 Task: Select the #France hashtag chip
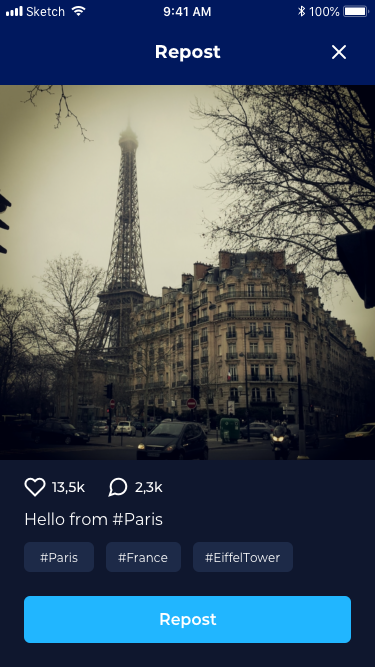[x=143, y=557]
